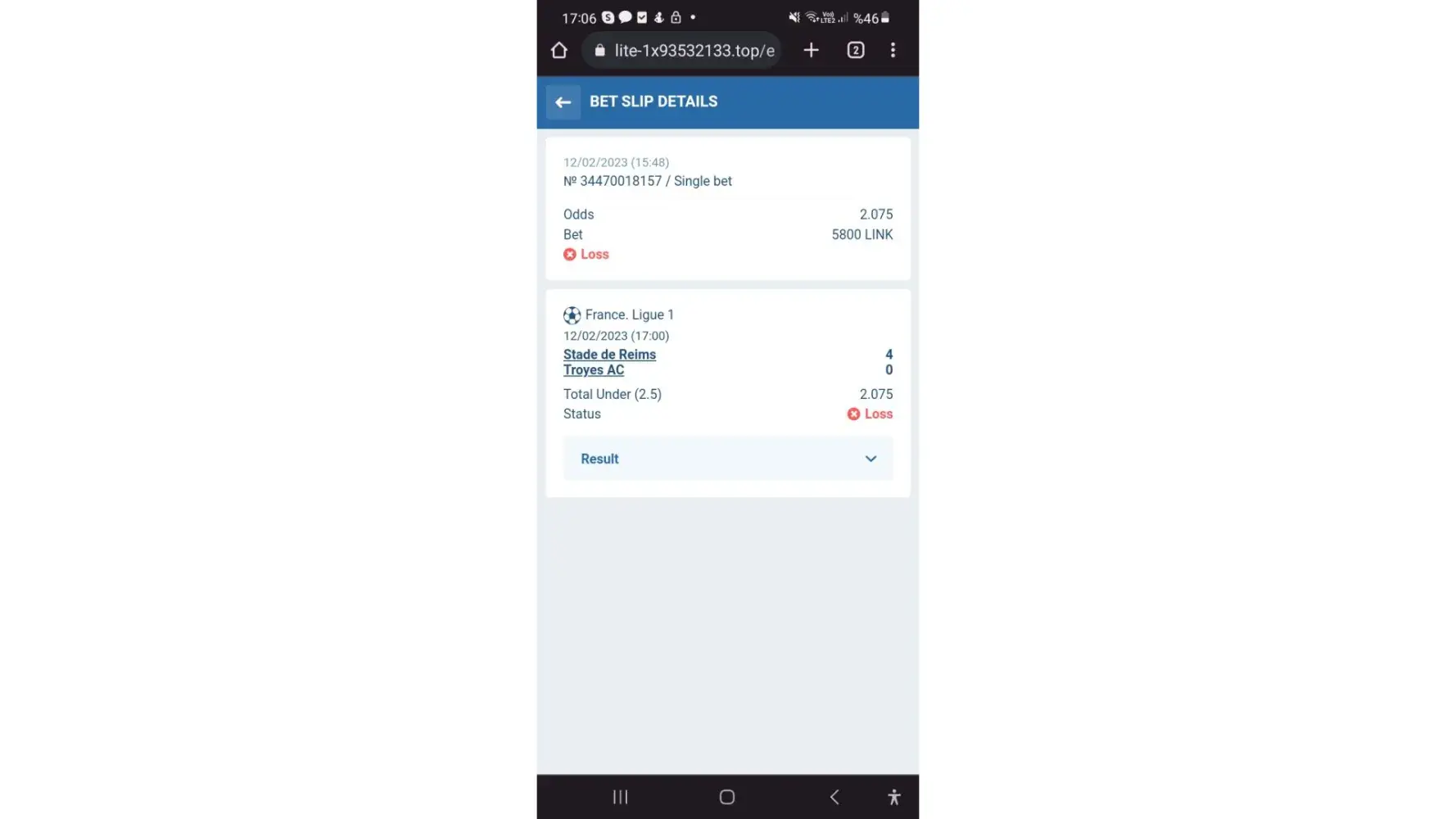Open the tab switcher
The width and height of the screenshot is (1456, 819).
tap(855, 51)
